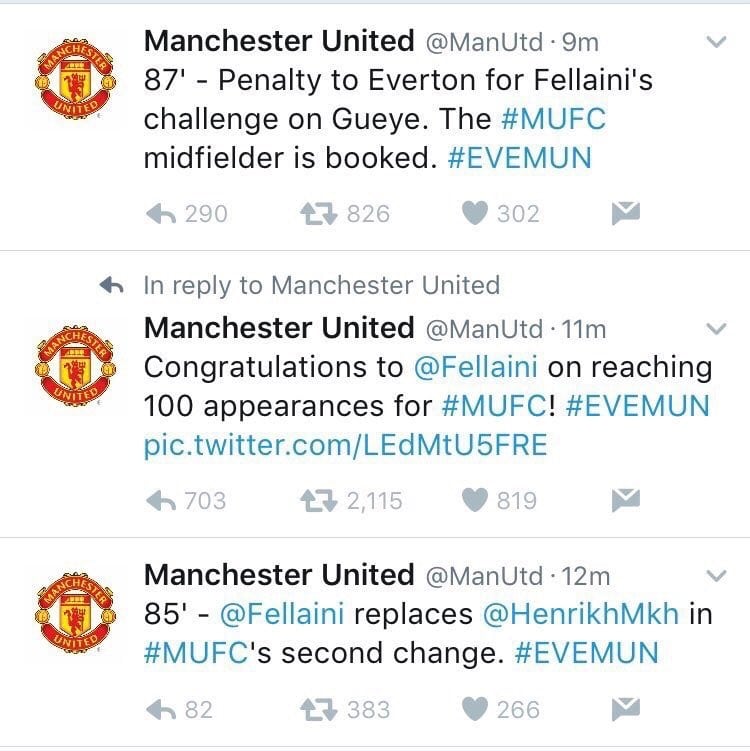Reply to the 85' substitution tweet
This screenshot has width=750, height=751.
162,710
